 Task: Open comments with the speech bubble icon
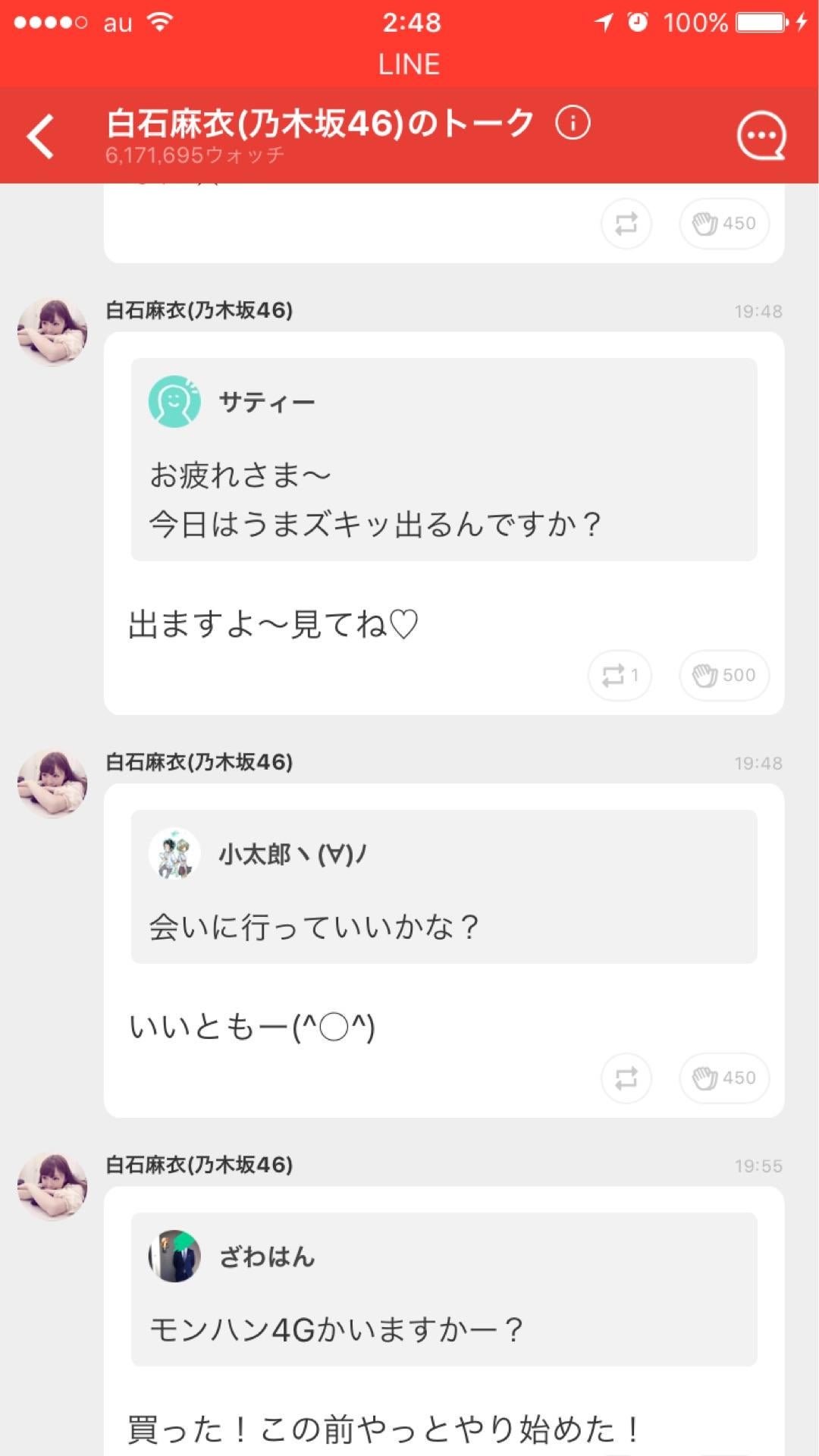(x=762, y=135)
